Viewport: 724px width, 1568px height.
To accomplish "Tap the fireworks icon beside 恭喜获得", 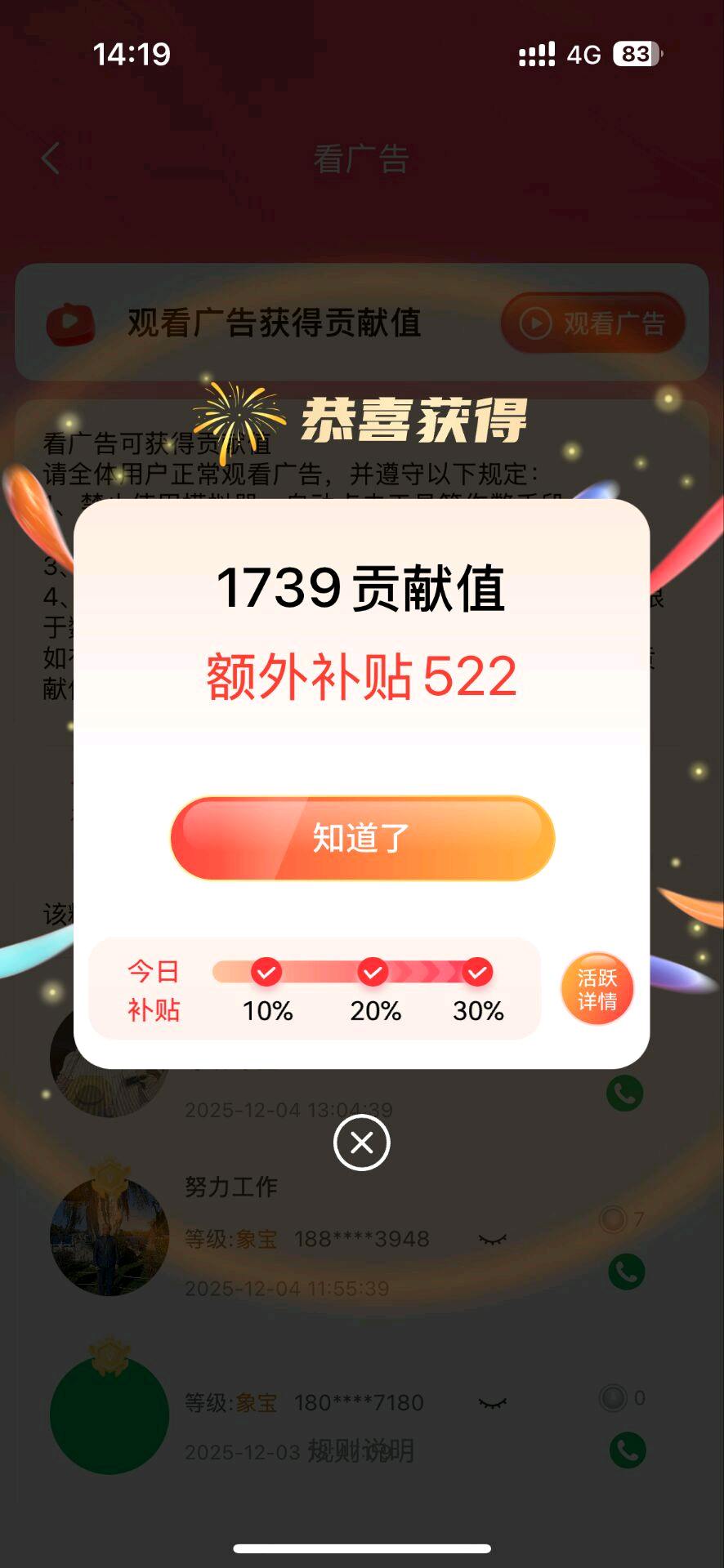I will [239, 416].
